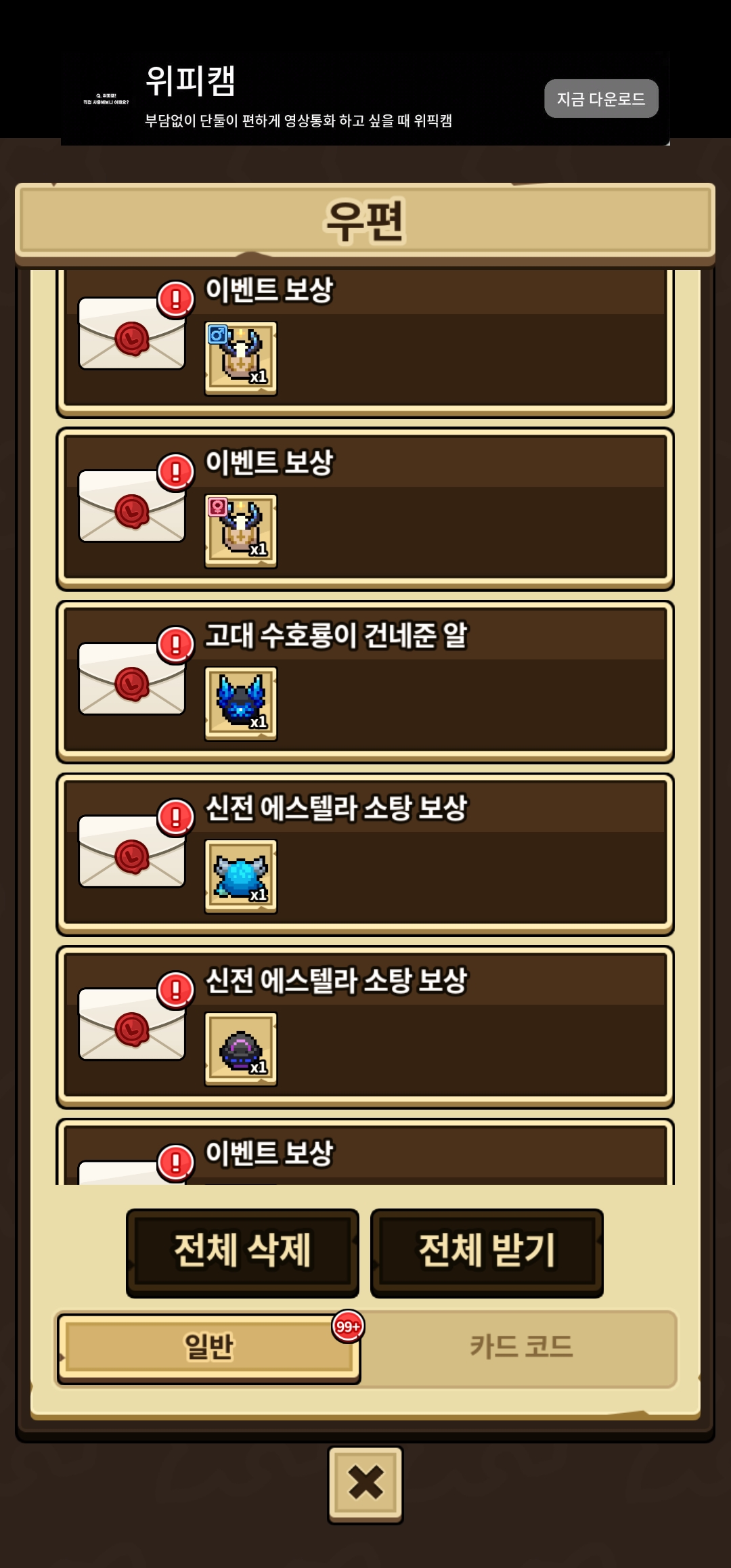Open the 고대 수호룡이 건네준 알 mail
The height and width of the screenshot is (1568, 731).
click(x=365, y=682)
